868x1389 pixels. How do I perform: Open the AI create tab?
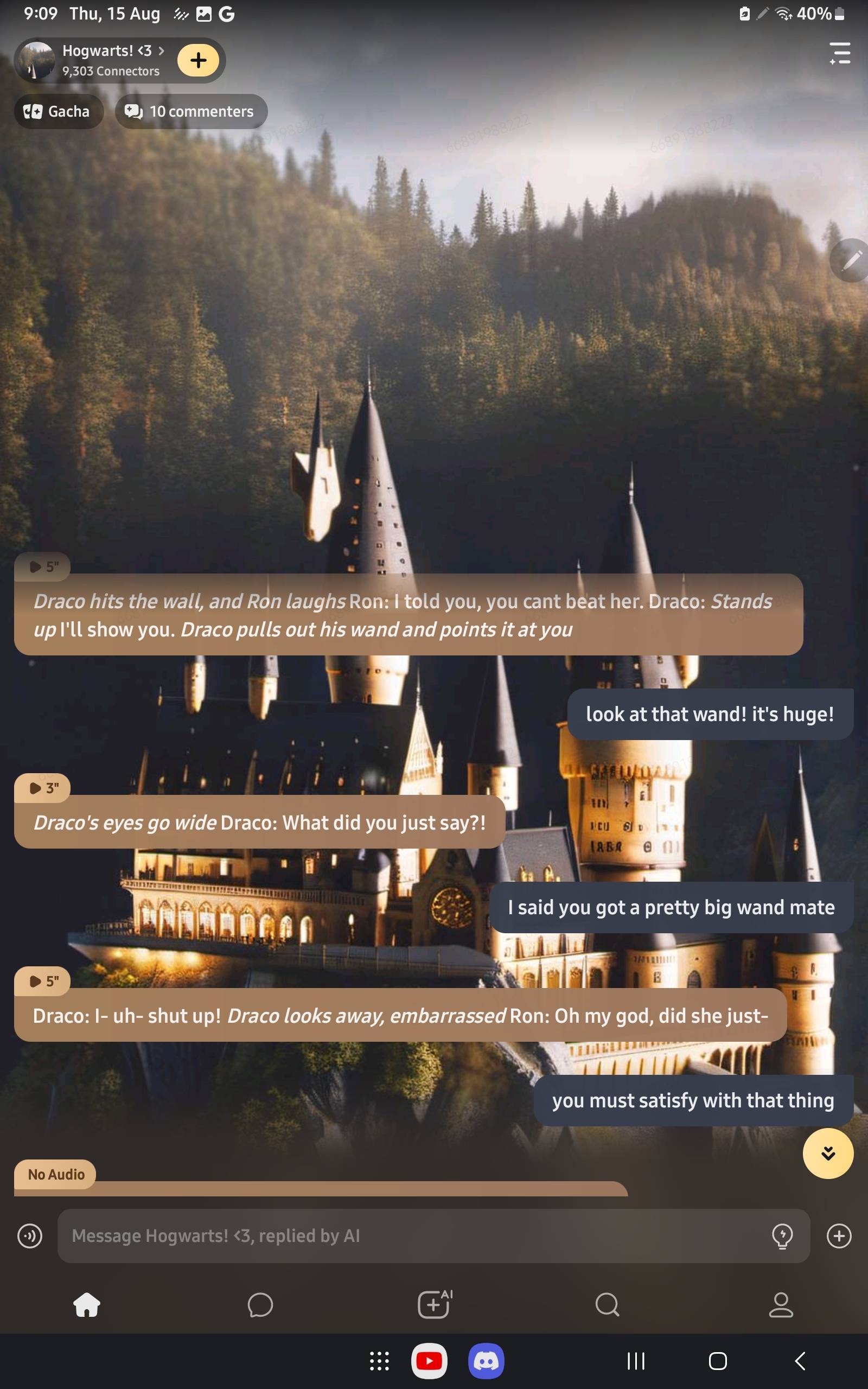[x=435, y=1304]
